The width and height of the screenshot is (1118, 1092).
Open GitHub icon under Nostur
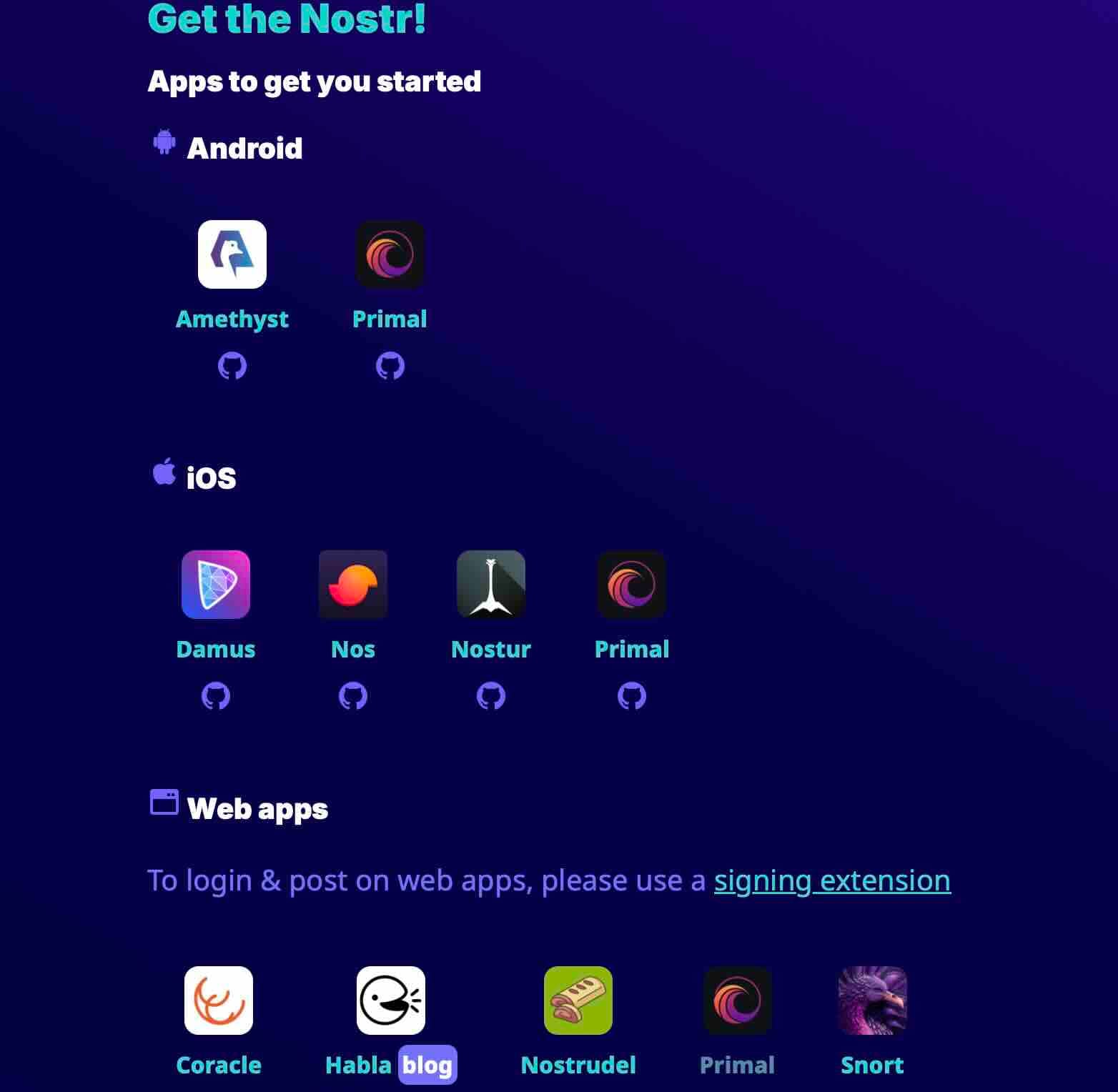click(490, 696)
